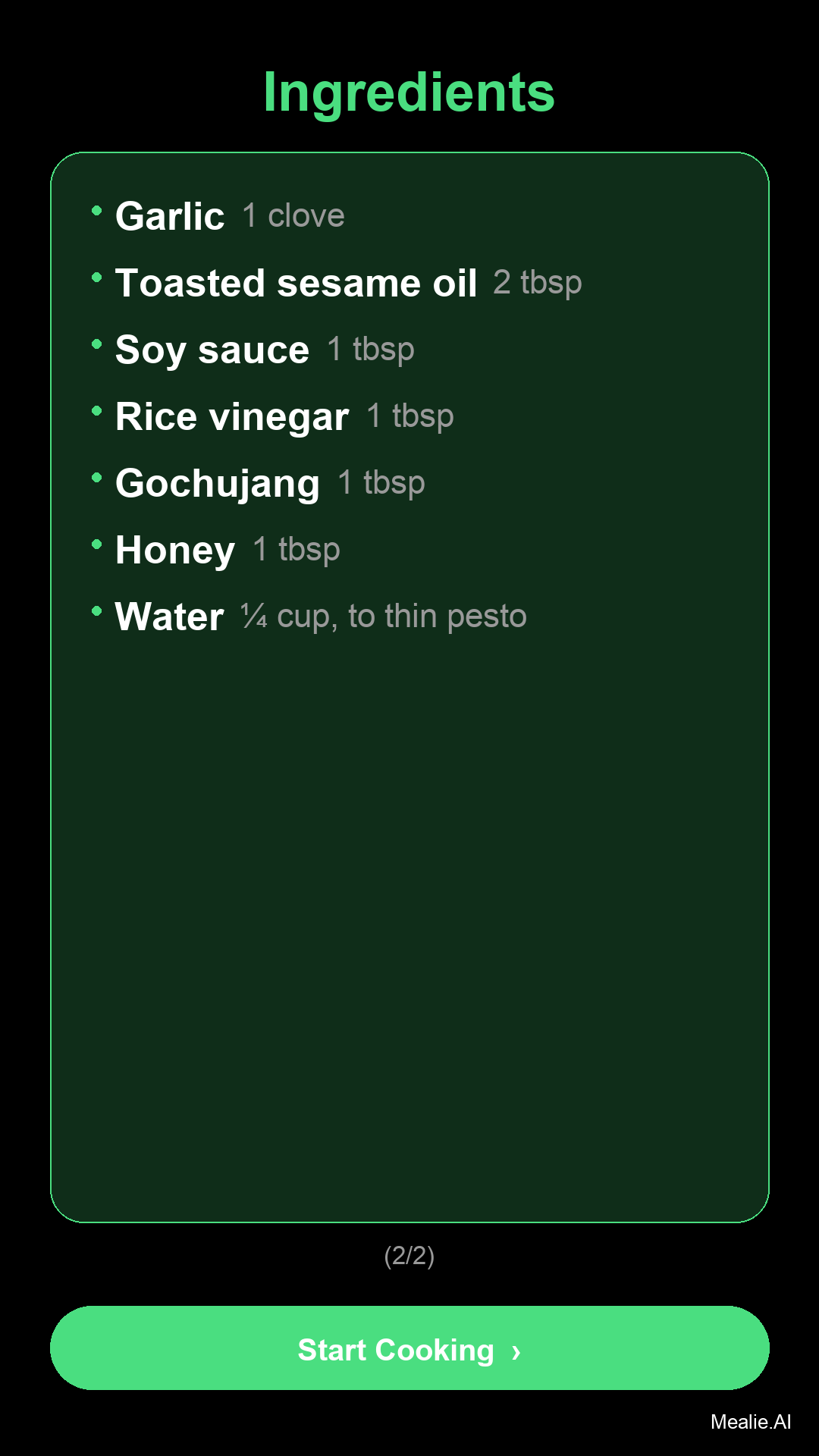Start cooking the recipe

pyautogui.click(x=409, y=1350)
